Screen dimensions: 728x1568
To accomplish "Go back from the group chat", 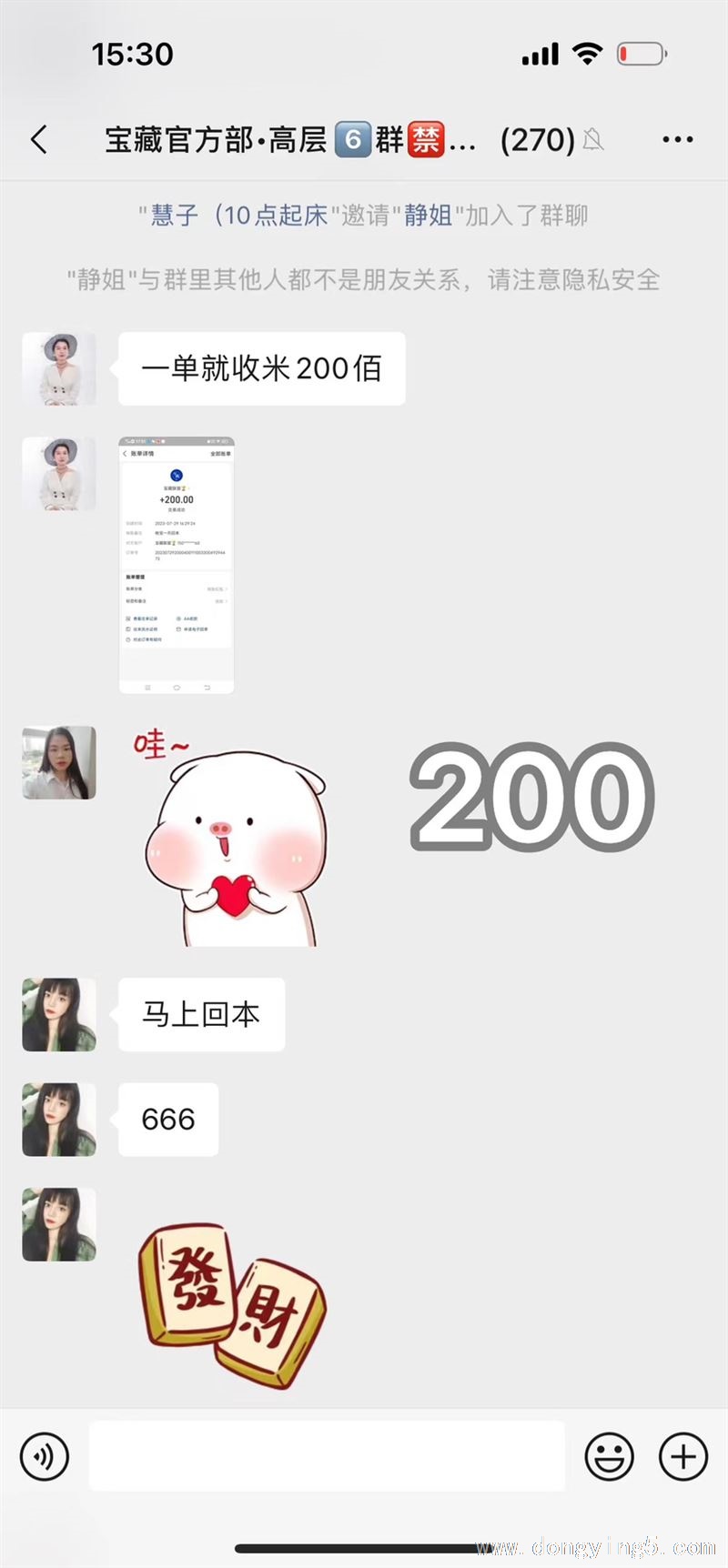I will [x=38, y=140].
